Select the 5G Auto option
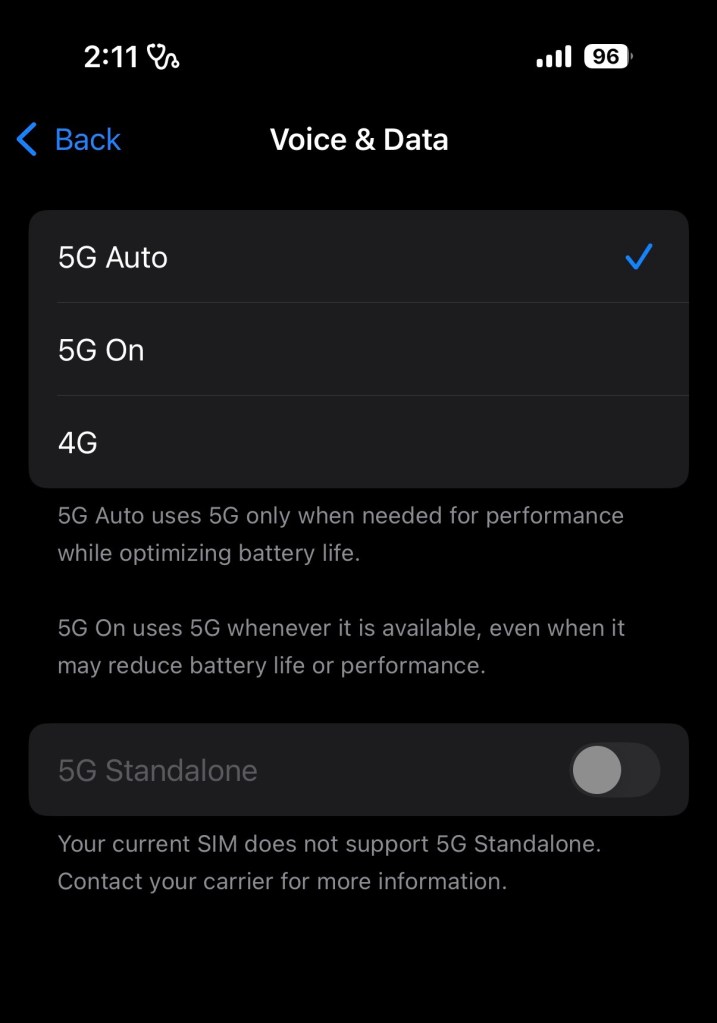This screenshot has width=717, height=1023. [358, 257]
